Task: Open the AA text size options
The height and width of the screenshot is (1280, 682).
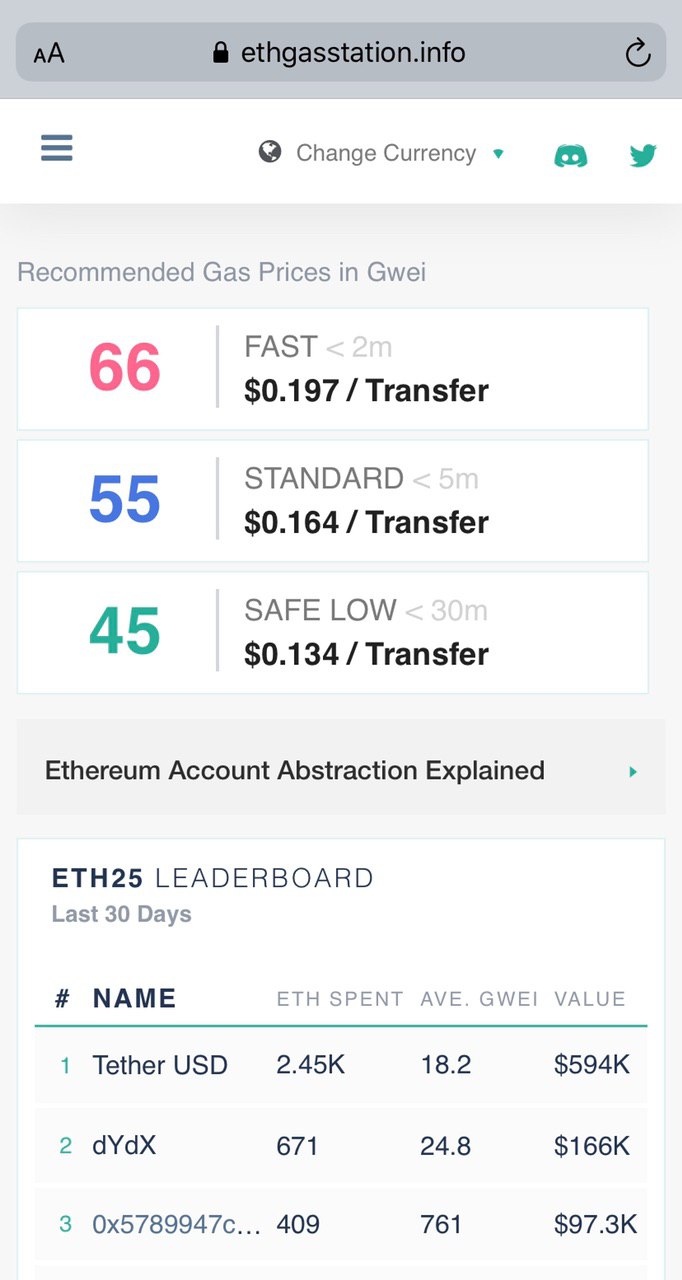Action: click(x=49, y=54)
